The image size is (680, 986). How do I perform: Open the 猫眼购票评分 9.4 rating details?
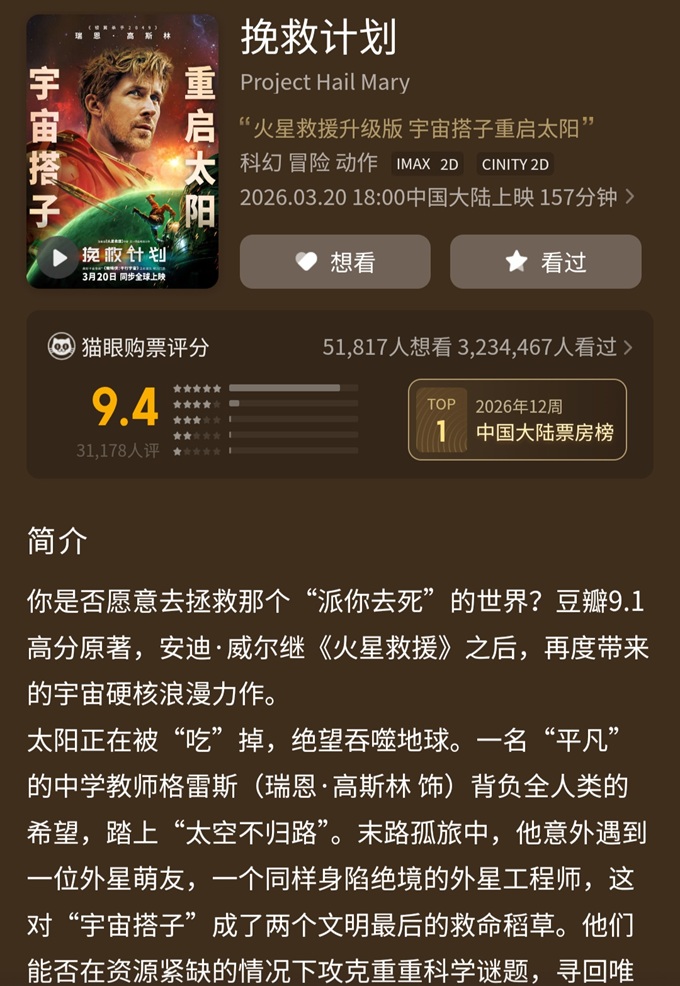click(x=125, y=408)
